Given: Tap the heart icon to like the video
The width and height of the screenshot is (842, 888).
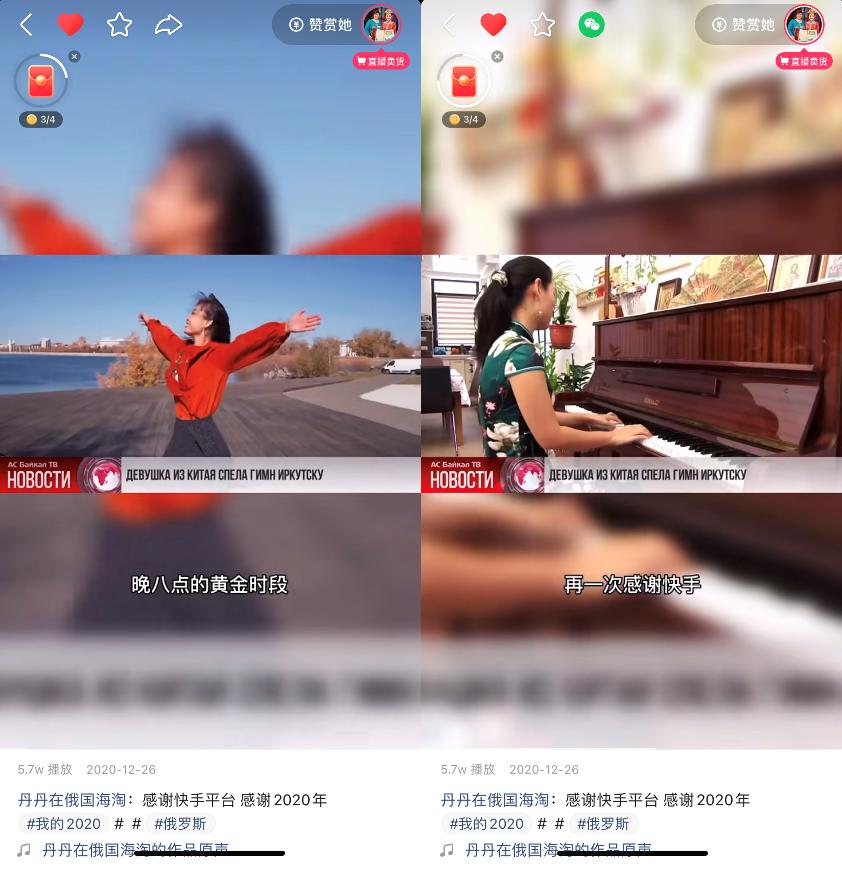Looking at the screenshot, I should 70,24.
